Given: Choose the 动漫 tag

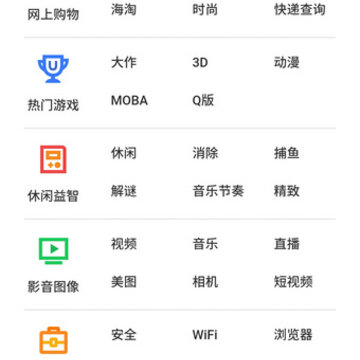Looking at the screenshot, I should [x=287, y=63].
